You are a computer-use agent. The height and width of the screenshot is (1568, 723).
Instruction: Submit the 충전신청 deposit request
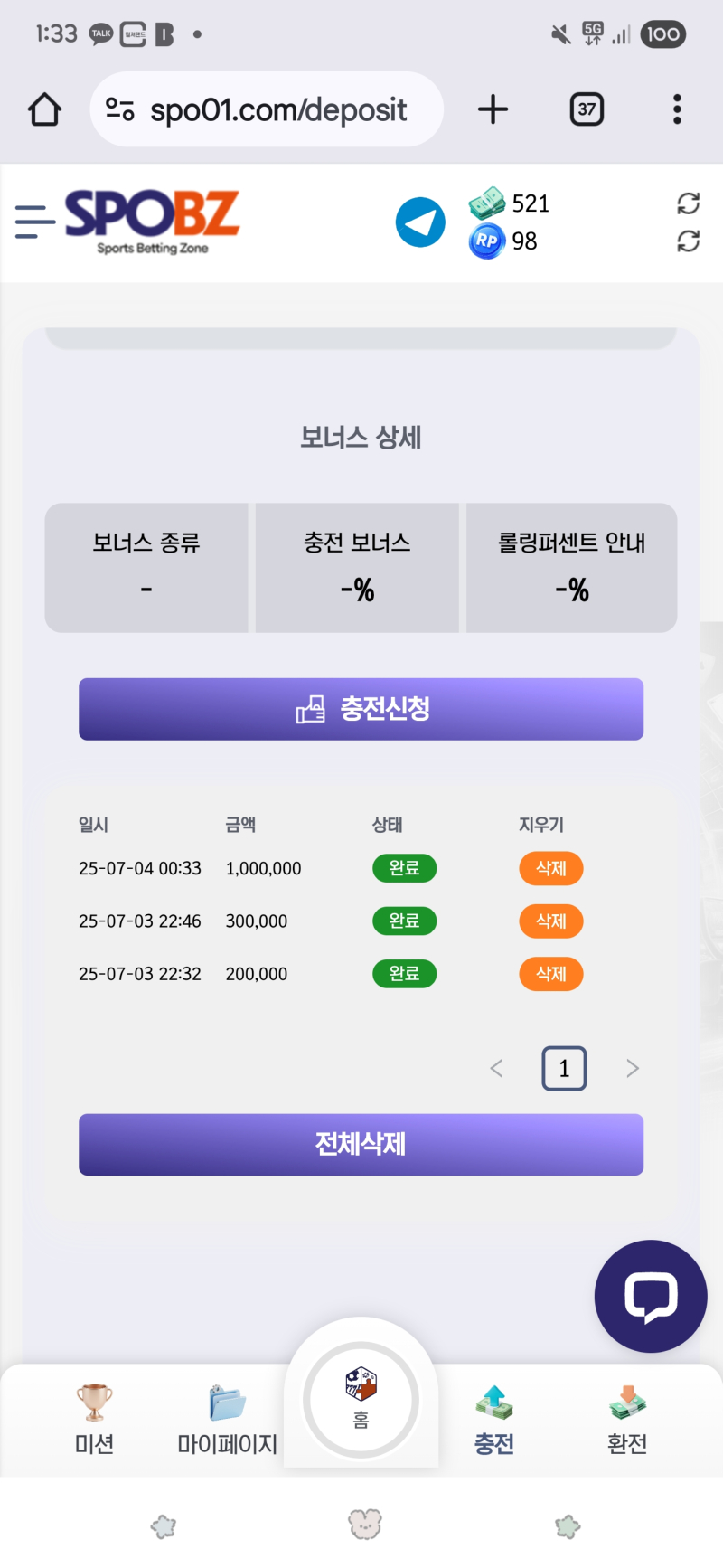pyautogui.click(x=361, y=709)
